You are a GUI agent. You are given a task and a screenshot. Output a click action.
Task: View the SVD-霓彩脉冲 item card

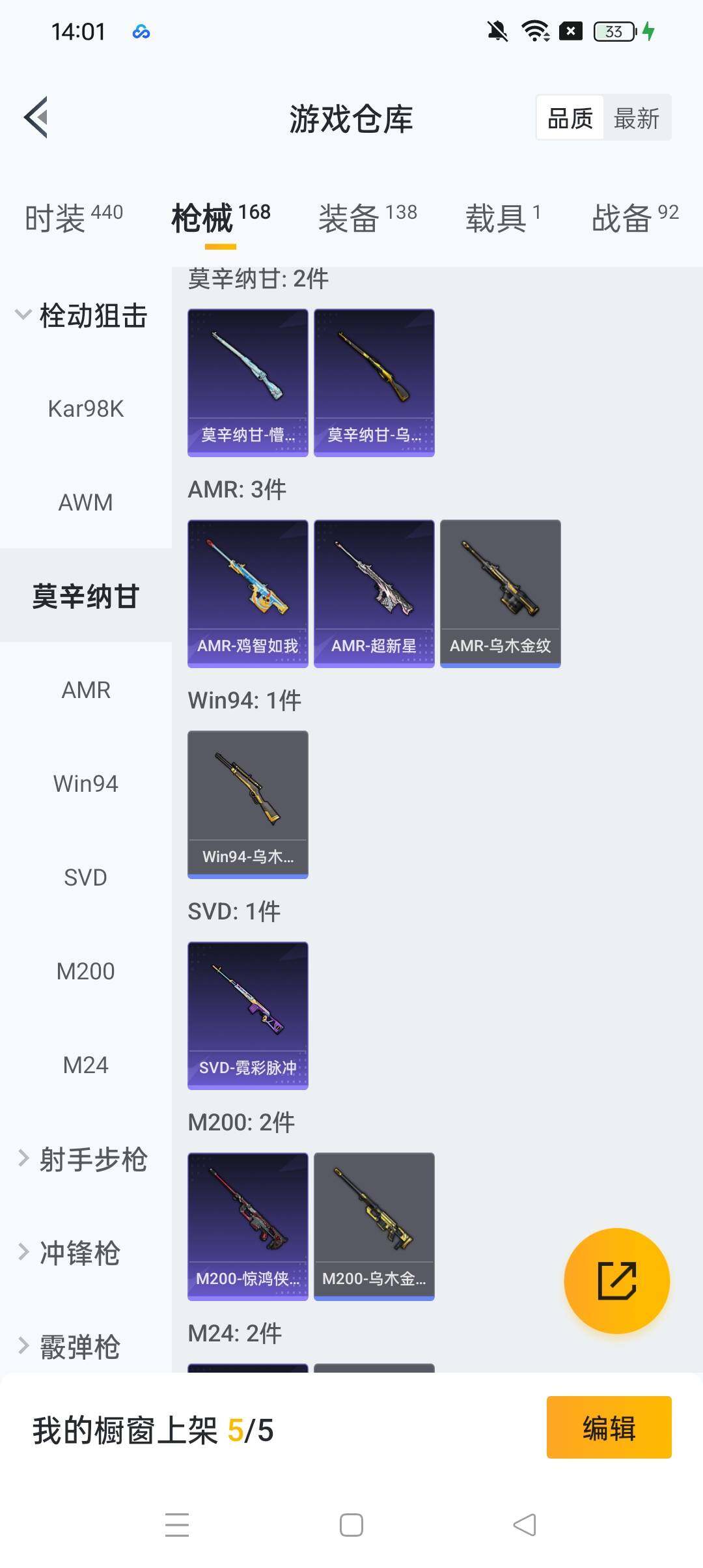click(248, 1016)
